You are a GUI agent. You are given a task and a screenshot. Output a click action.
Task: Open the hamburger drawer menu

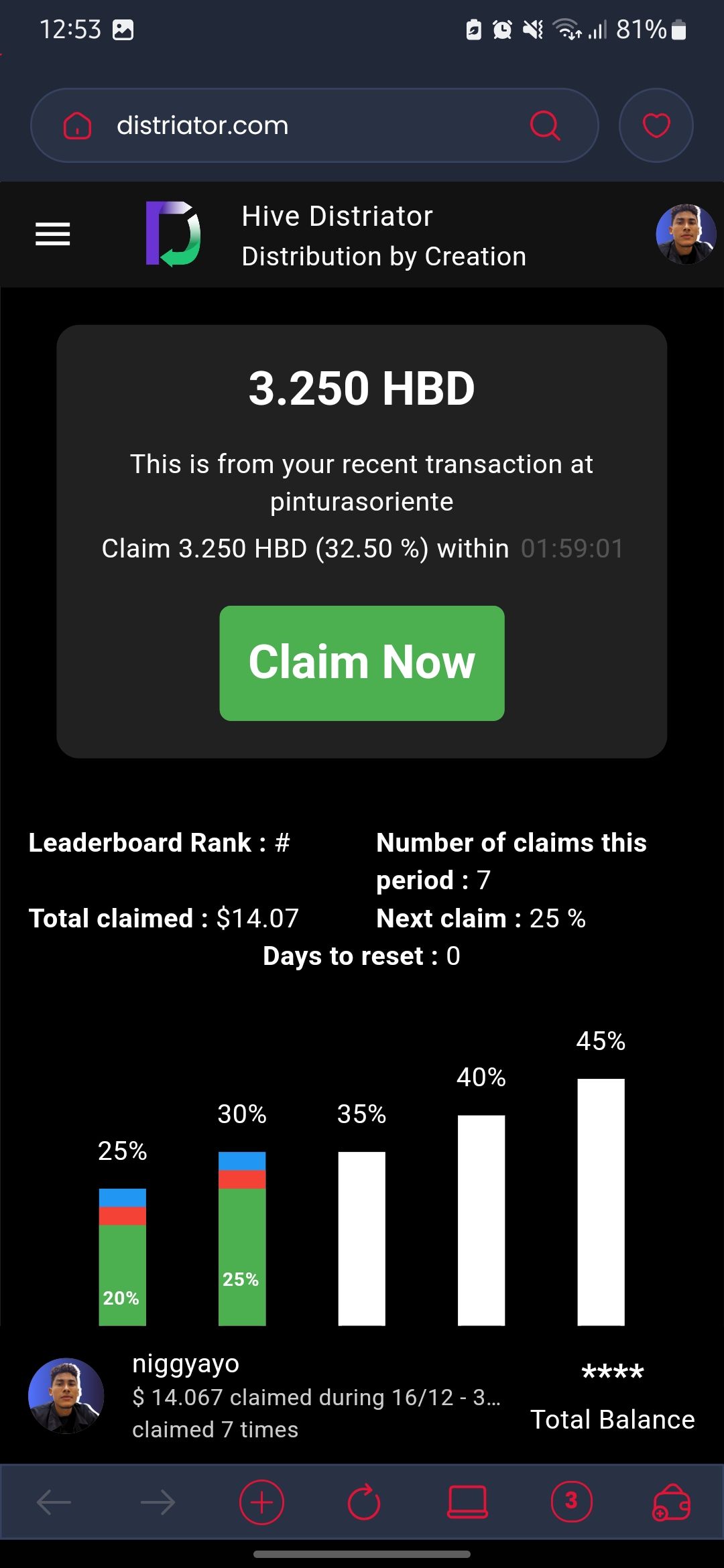52,234
